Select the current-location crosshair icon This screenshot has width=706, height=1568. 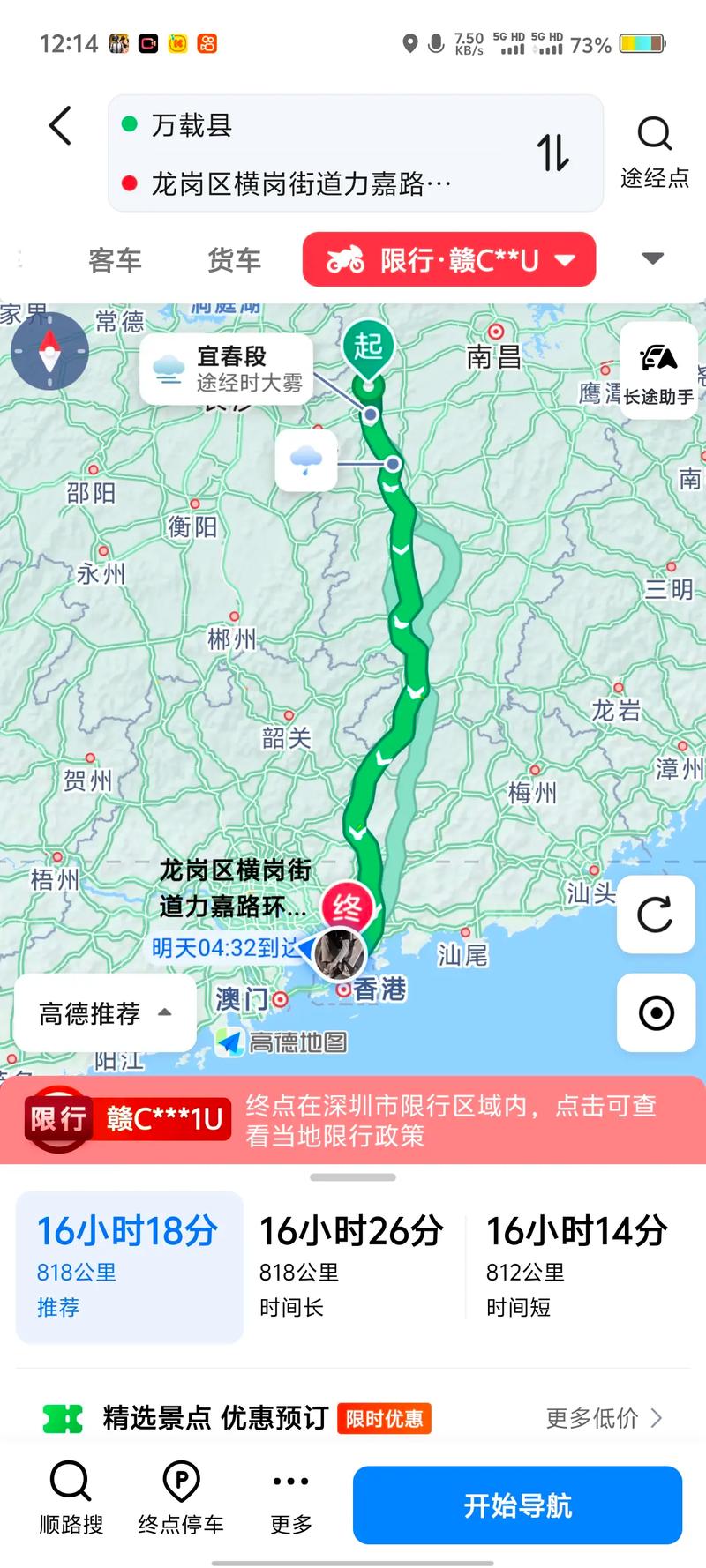coord(655,1012)
